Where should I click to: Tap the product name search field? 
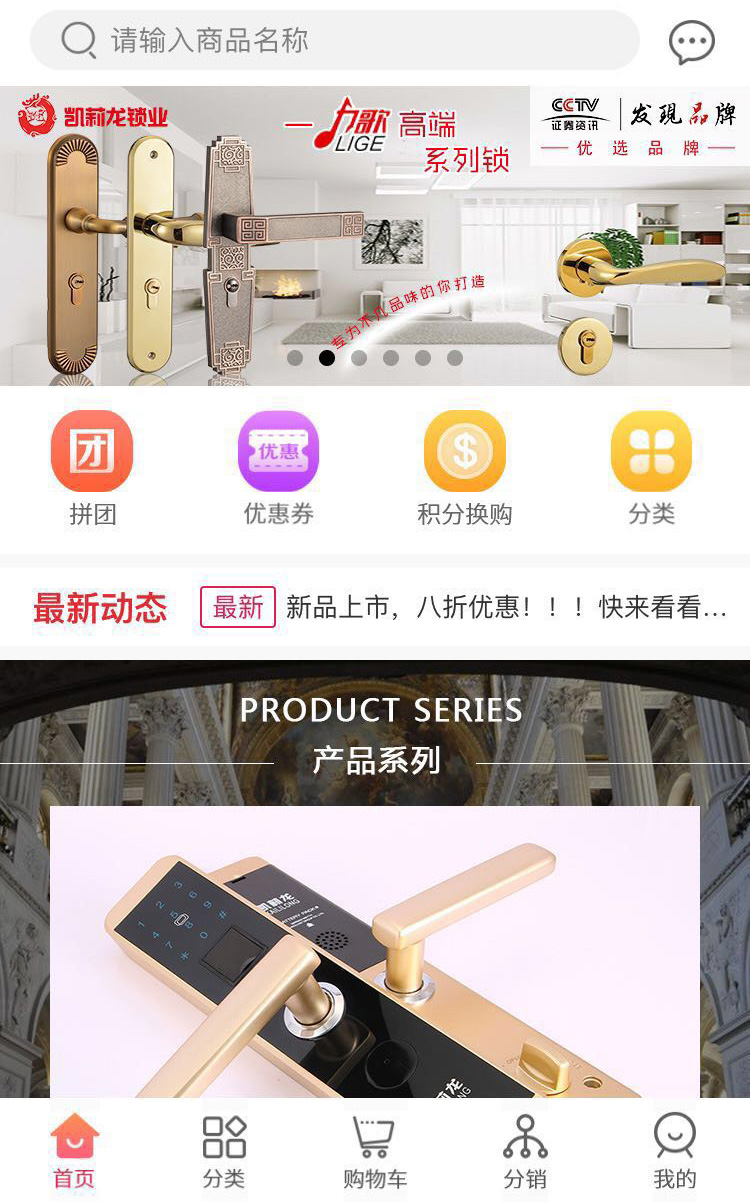coord(335,41)
